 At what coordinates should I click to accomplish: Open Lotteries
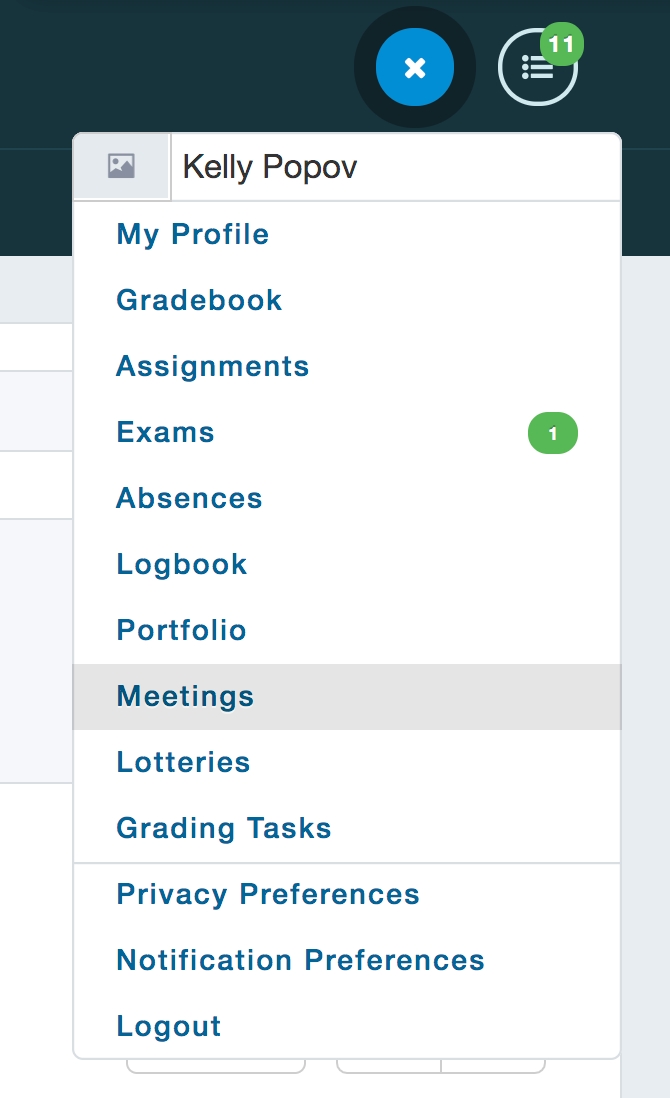pyautogui.click(x=183, y=763)
